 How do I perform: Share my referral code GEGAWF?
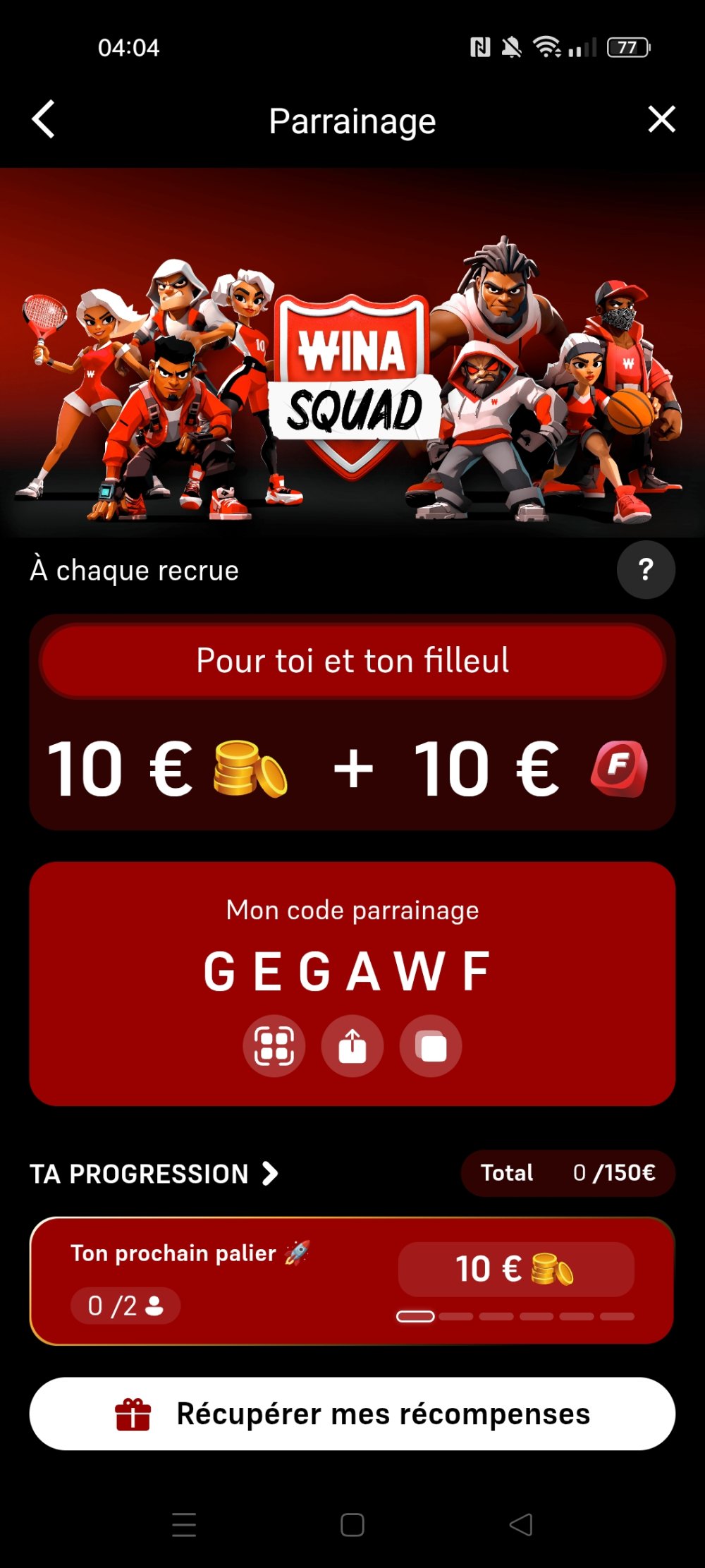[352, 1045]
